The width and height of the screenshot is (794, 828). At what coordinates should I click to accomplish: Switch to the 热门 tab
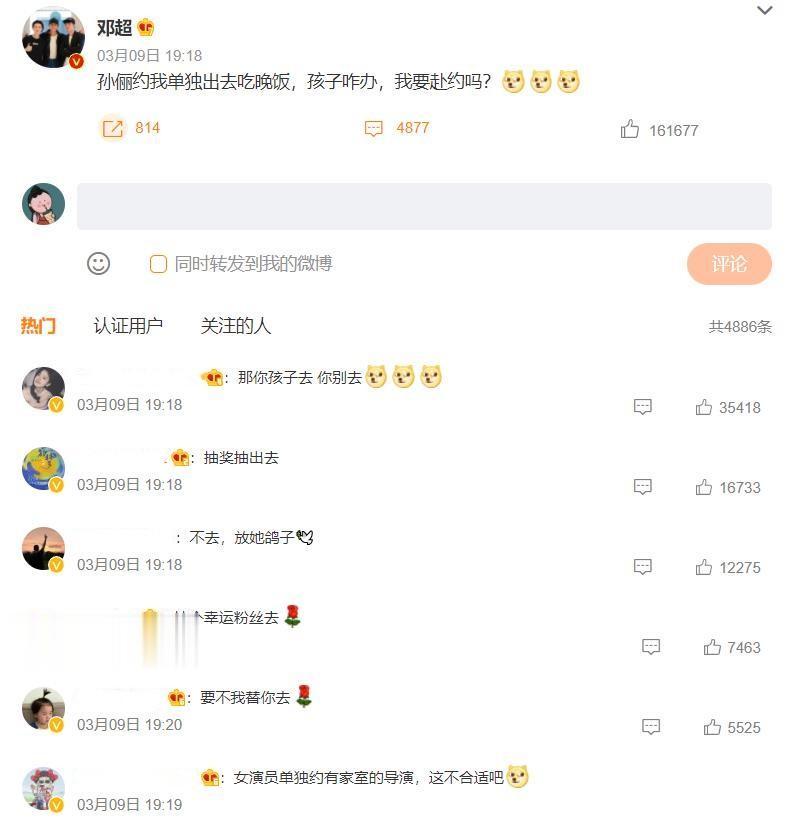pos(38,326)
